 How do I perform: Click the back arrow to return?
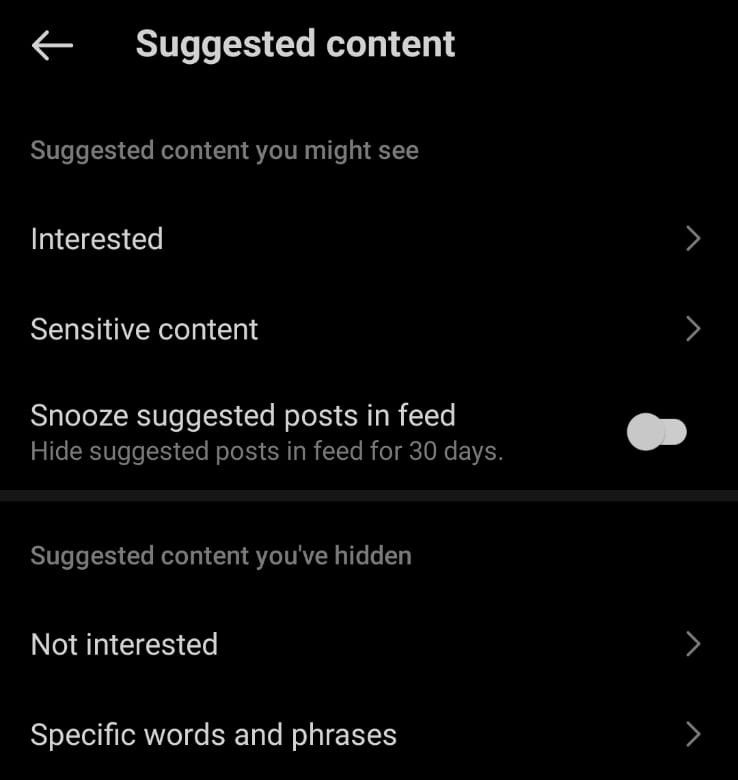(50, 44)
